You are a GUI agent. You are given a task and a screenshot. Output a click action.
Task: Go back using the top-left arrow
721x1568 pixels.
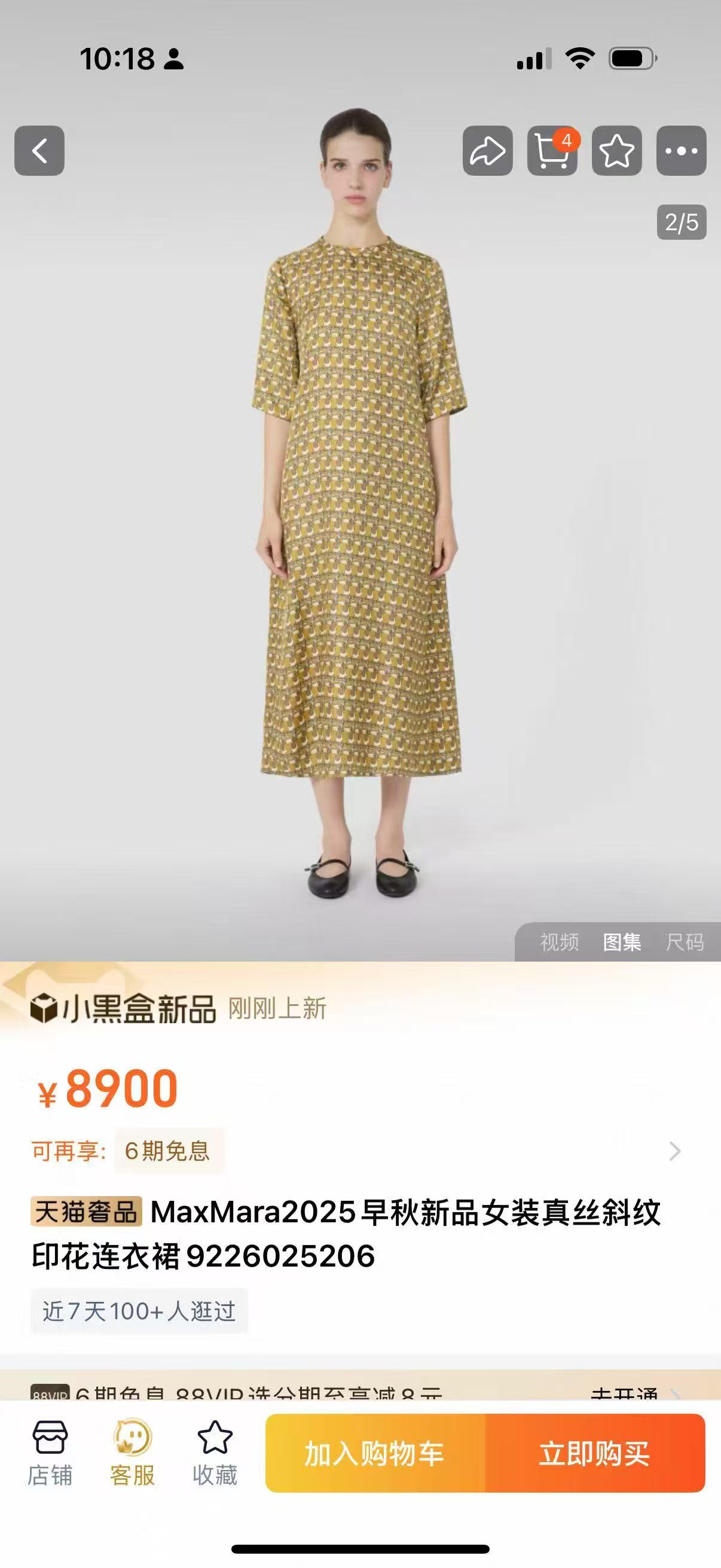coord(39,150)
